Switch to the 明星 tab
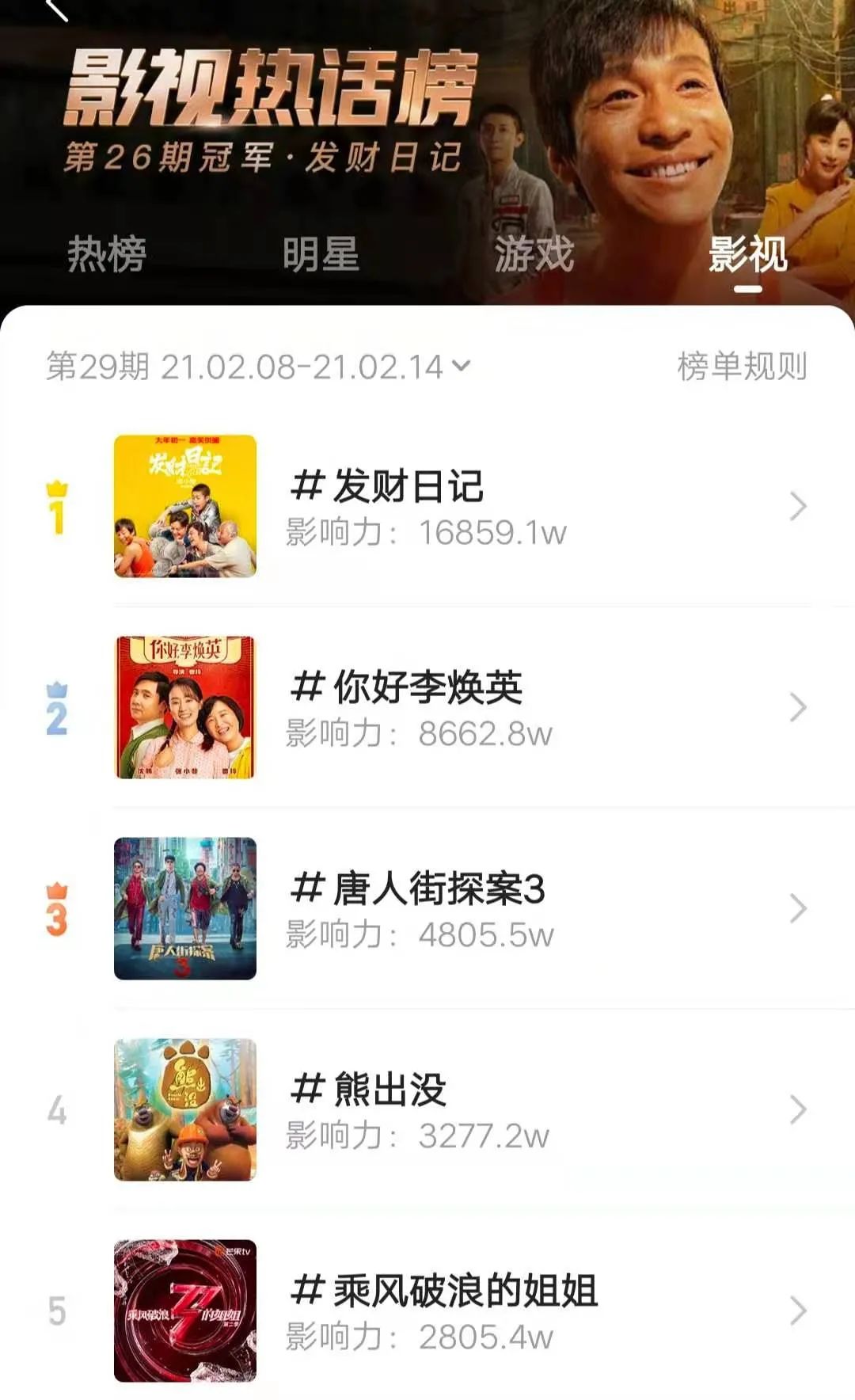This screenshot has width=855, height=1400. [x=321, y=253]
